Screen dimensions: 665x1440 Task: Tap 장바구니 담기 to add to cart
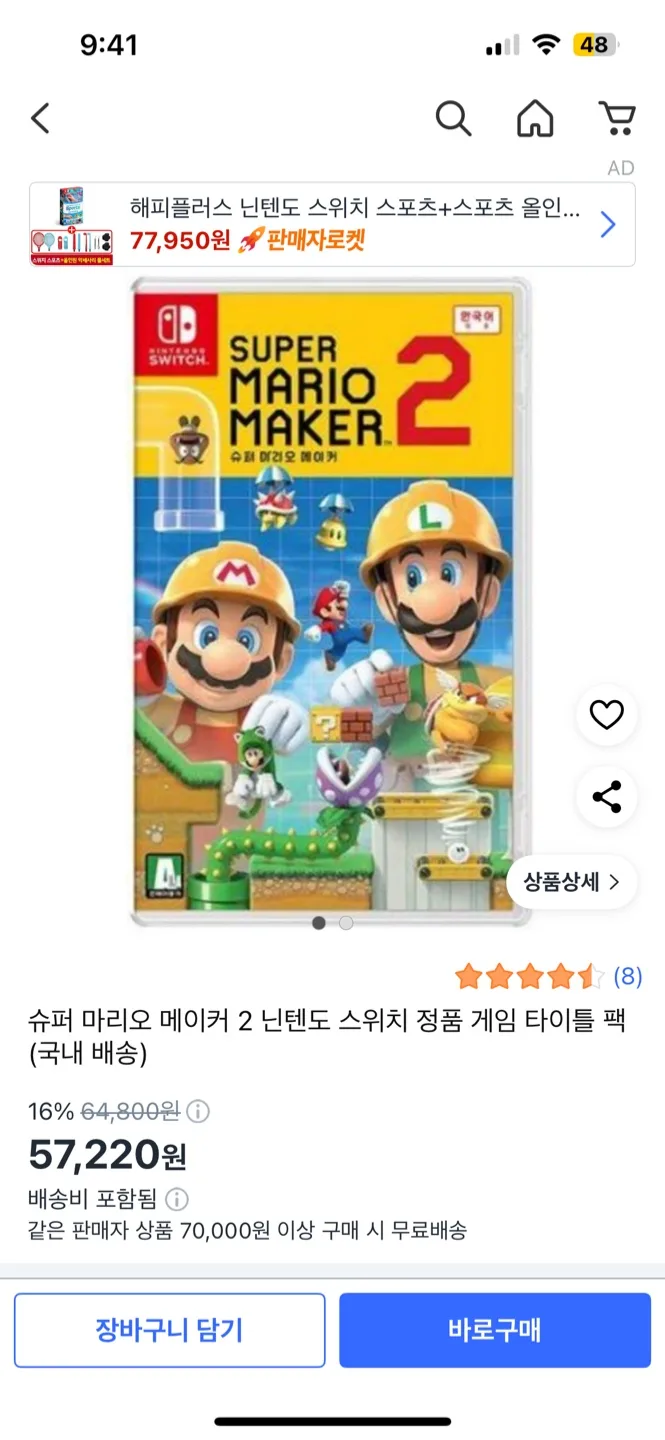pos(169,1330)
